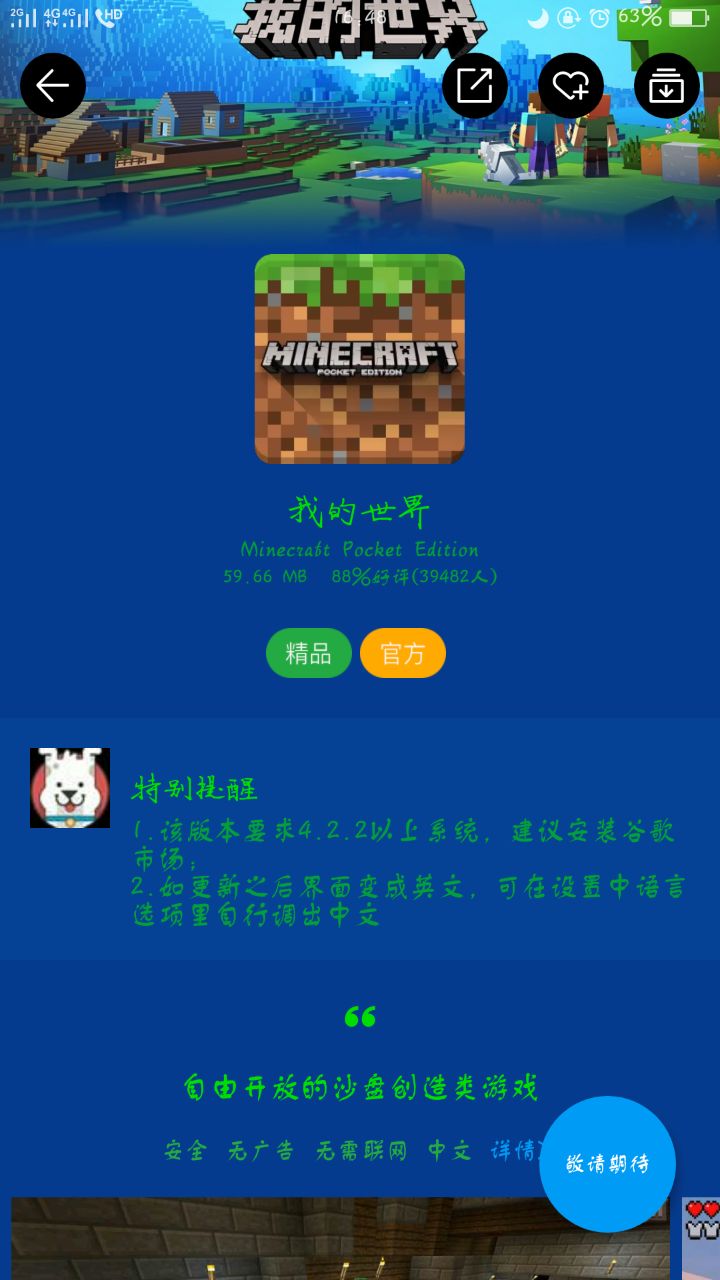Open the downloads manager icon

(x=667, y=86)
